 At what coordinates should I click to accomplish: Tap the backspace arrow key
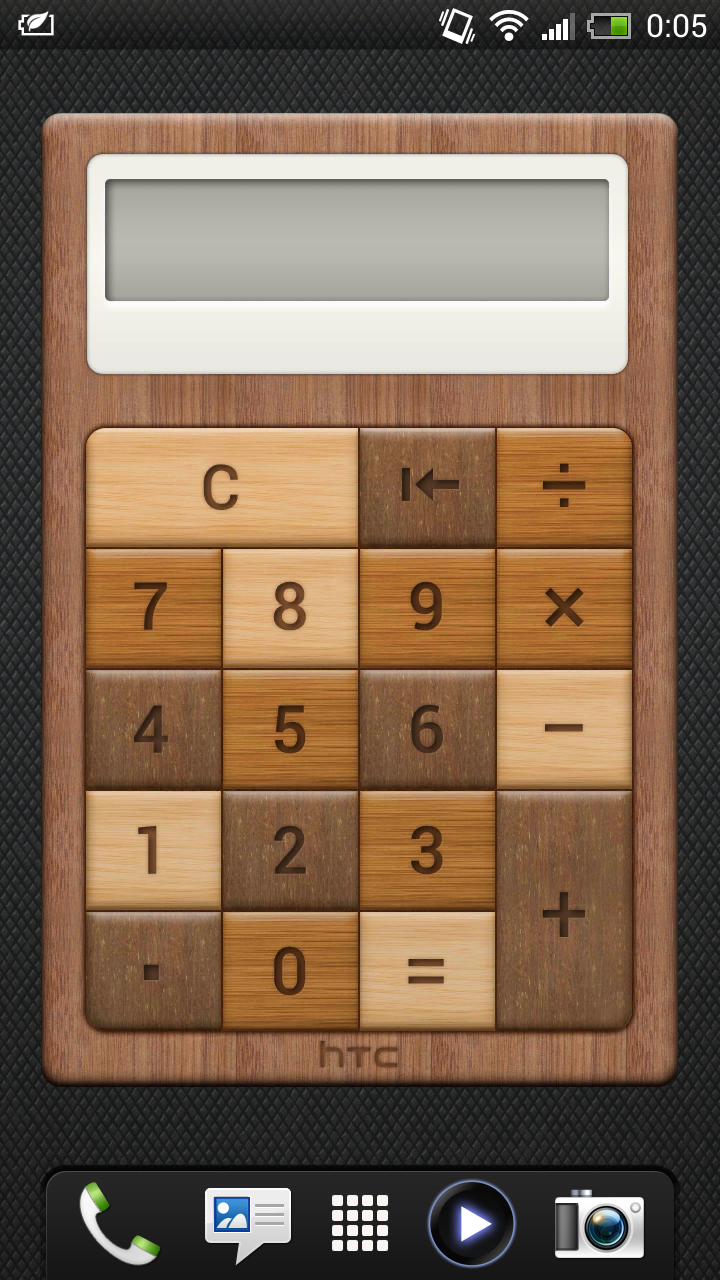(428, 488)
